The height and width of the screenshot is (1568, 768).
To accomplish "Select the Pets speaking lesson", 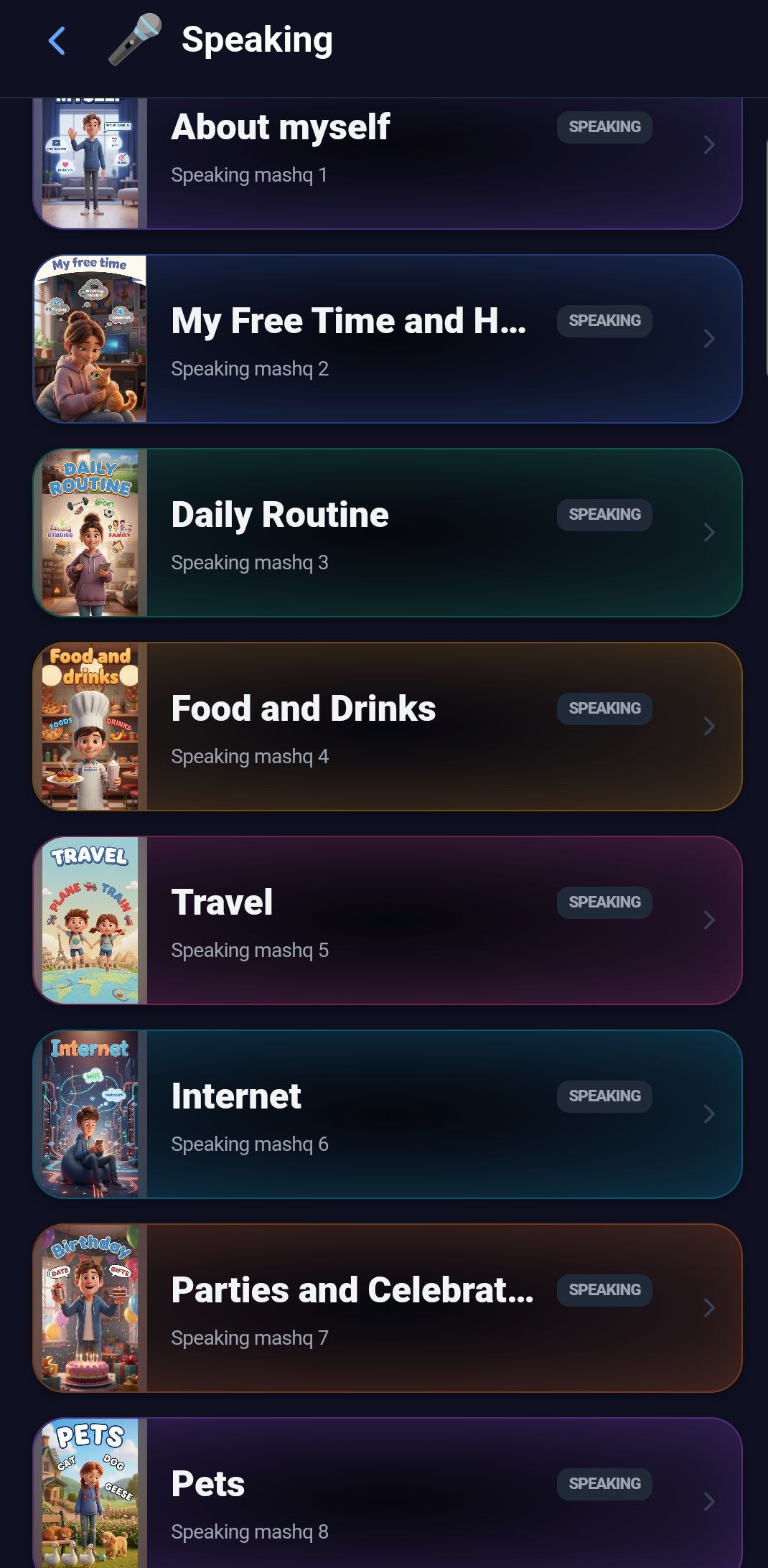I will tap(388, 1493).
